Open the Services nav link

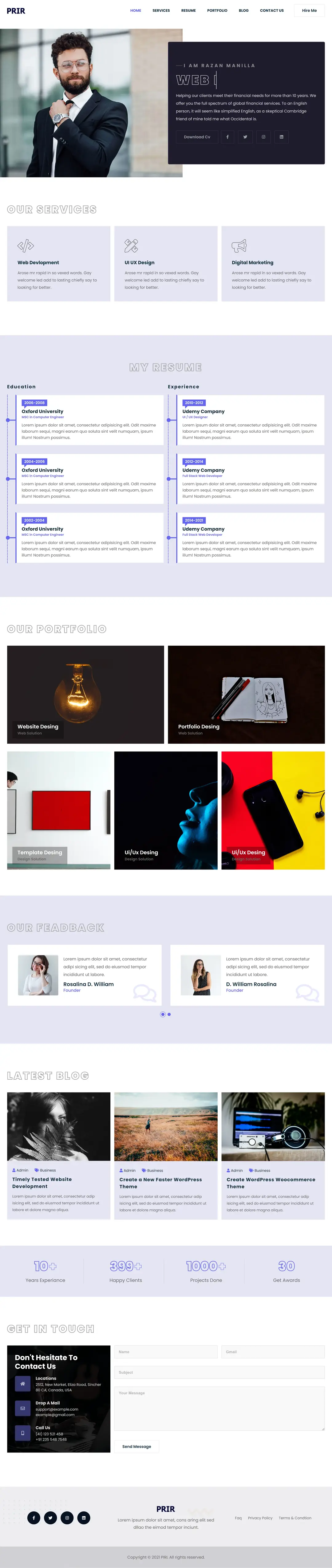tap(161, 10)
